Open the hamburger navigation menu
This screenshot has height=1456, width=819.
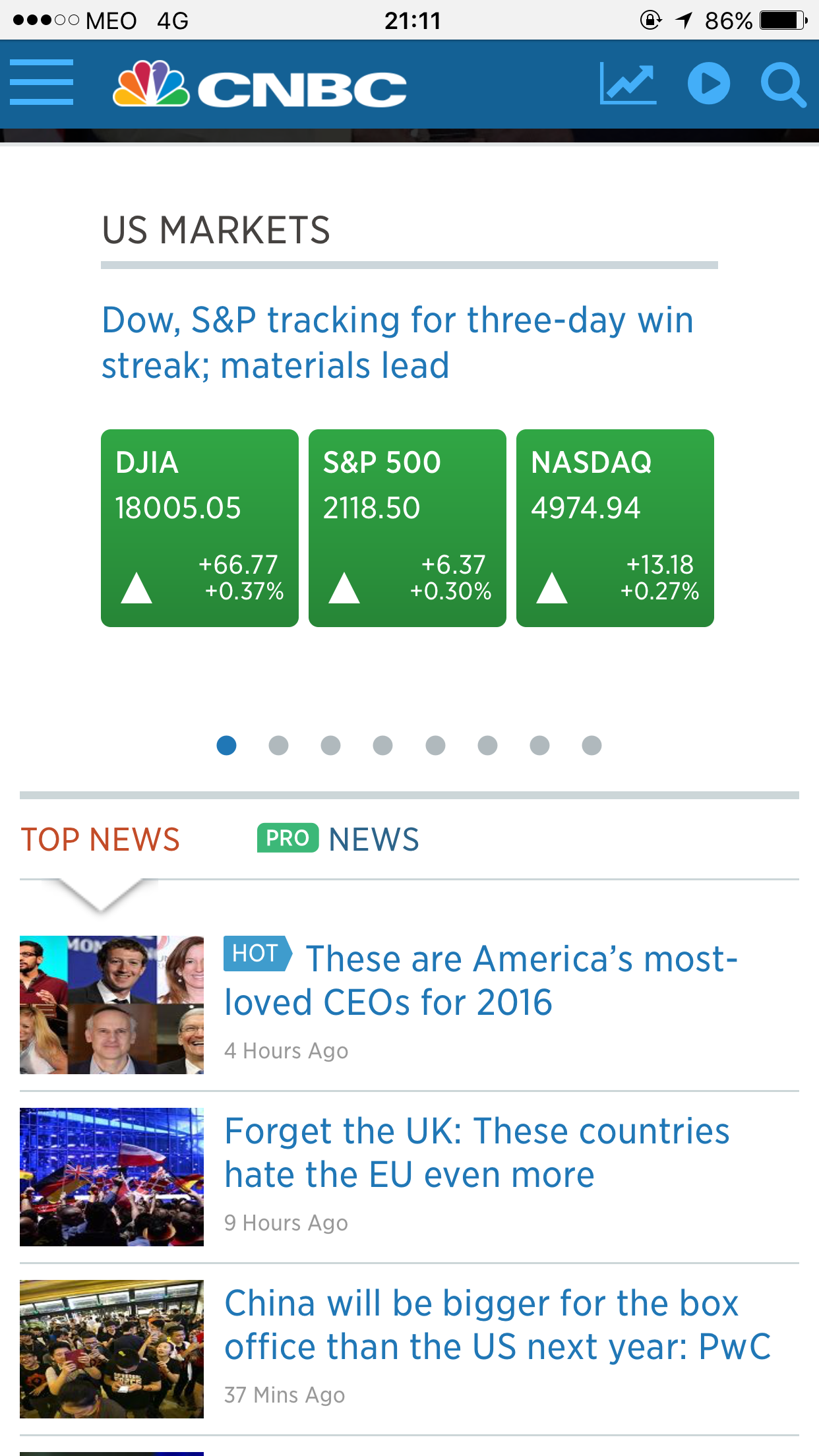pos(42,83)
